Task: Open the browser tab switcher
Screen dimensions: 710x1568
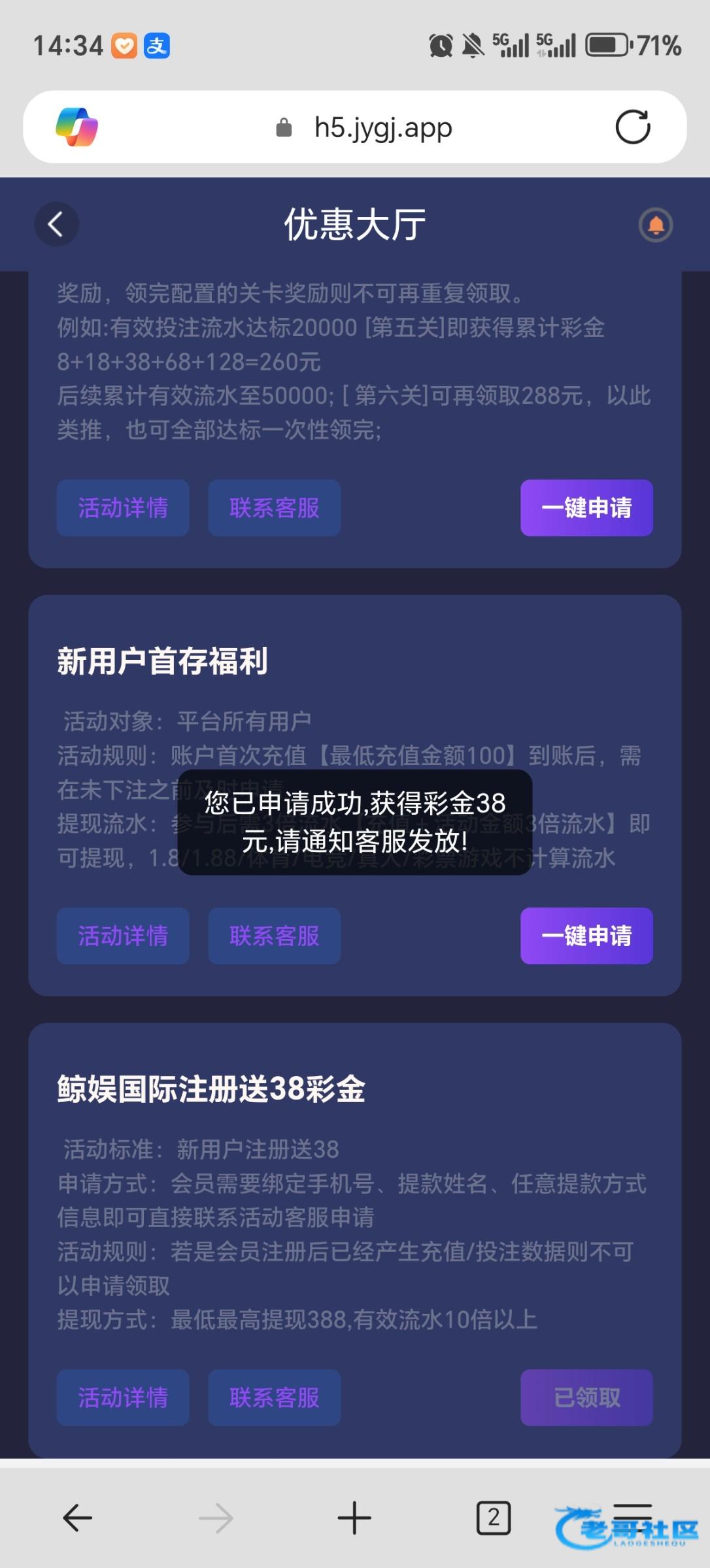Action: tap(493, 1517)
